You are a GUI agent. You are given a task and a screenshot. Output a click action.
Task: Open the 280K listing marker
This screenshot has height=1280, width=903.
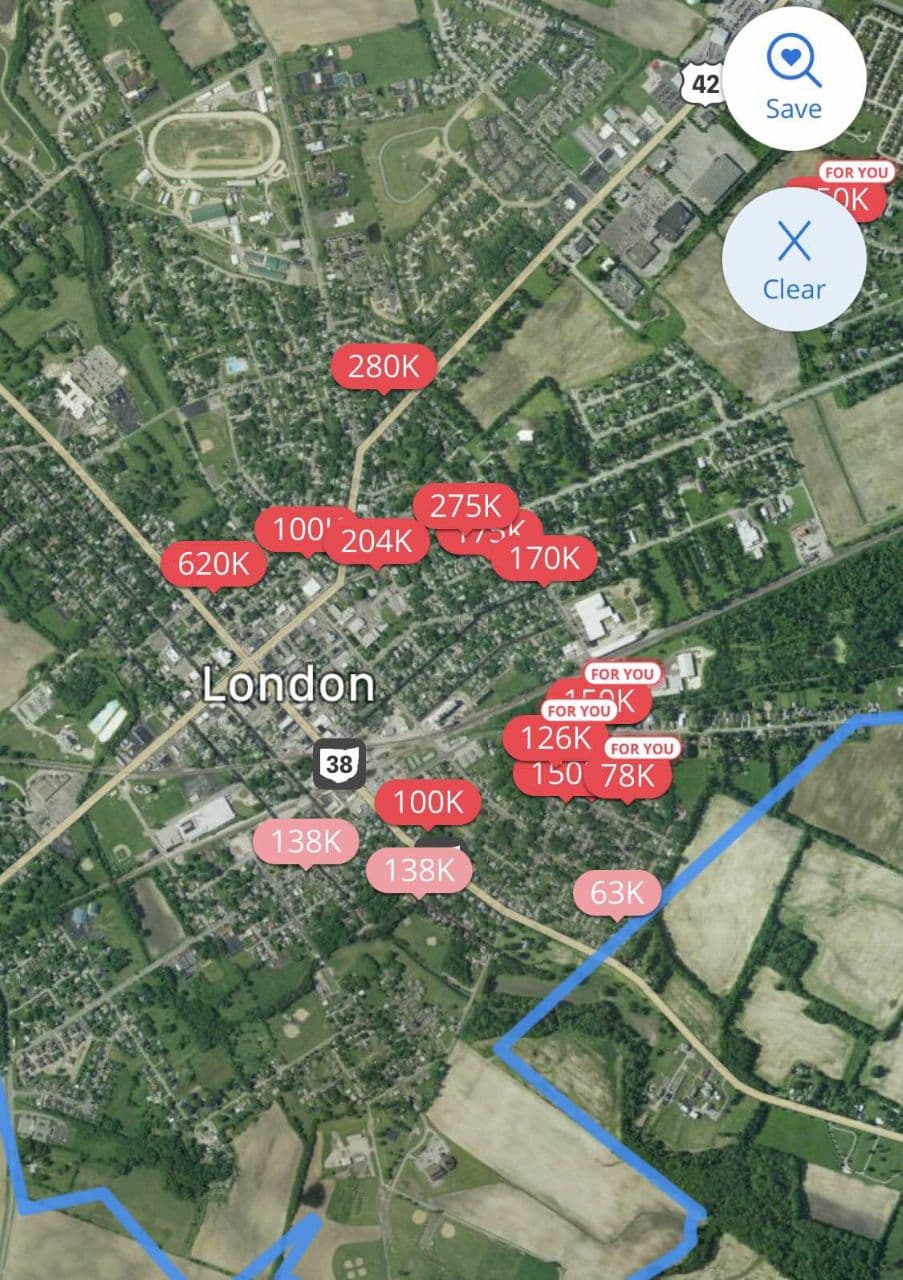tap(384, 367)
